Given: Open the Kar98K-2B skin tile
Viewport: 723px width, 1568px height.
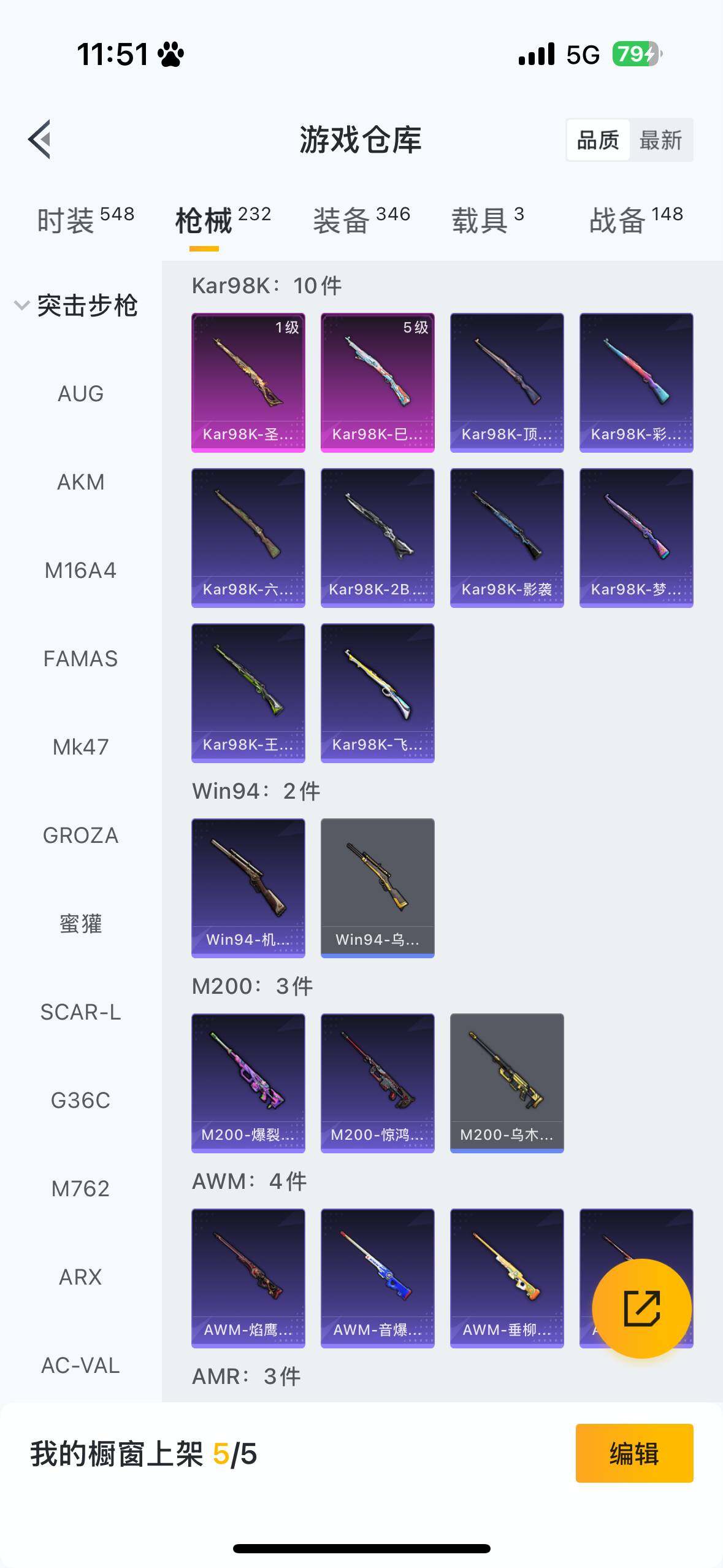Looking at the screenshot, I should tap(377, 537).
